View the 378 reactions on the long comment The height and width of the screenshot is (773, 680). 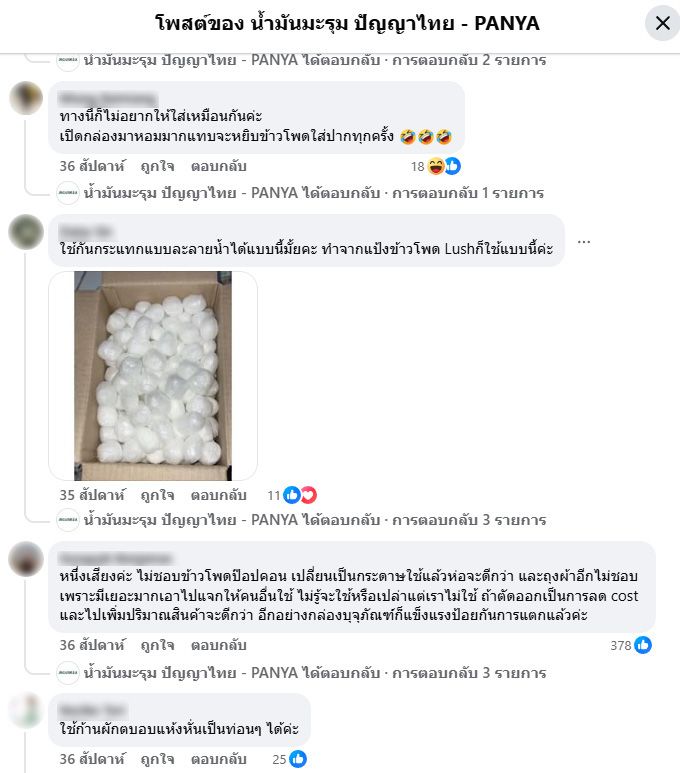pyautogui.click(x=632, y=645)
